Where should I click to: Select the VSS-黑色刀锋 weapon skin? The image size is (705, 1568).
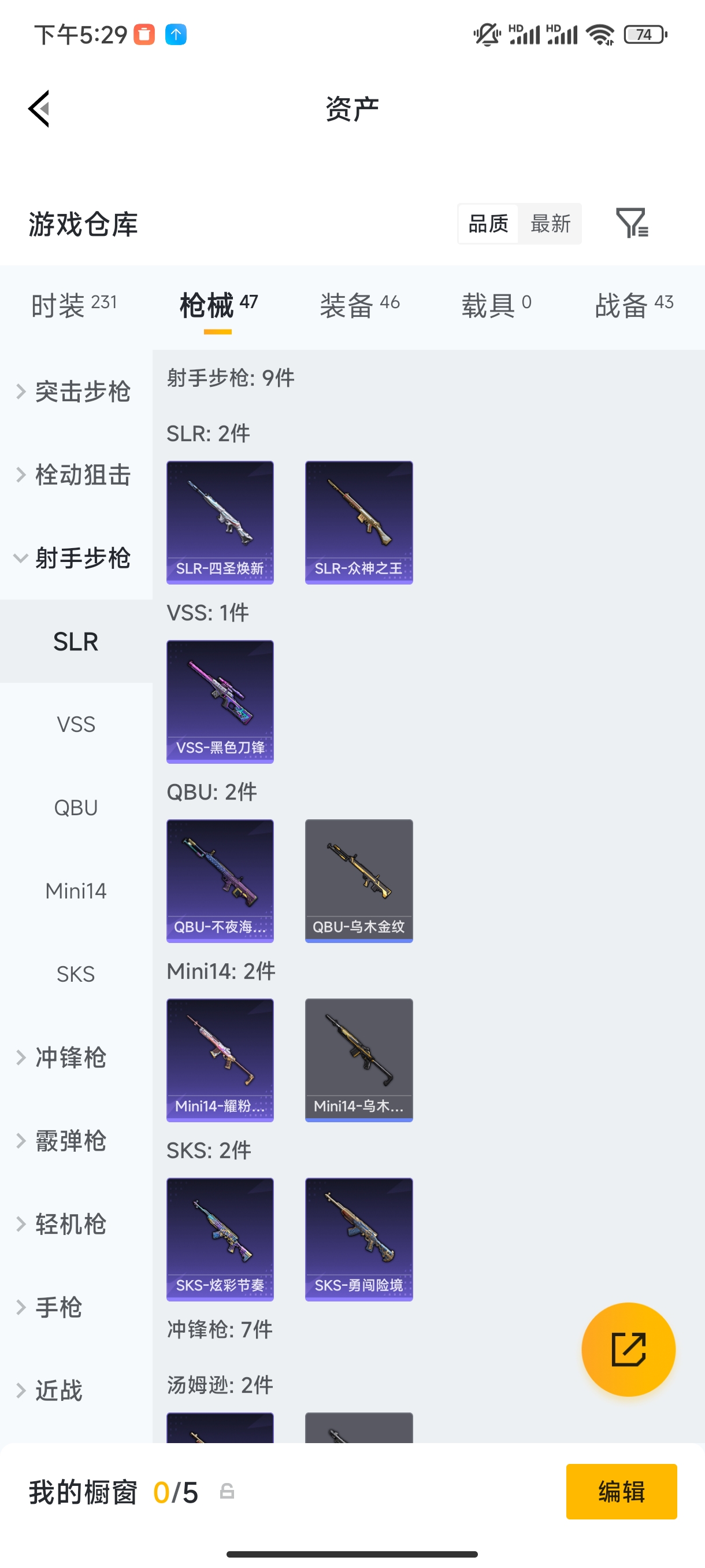[x=220, y=700]
